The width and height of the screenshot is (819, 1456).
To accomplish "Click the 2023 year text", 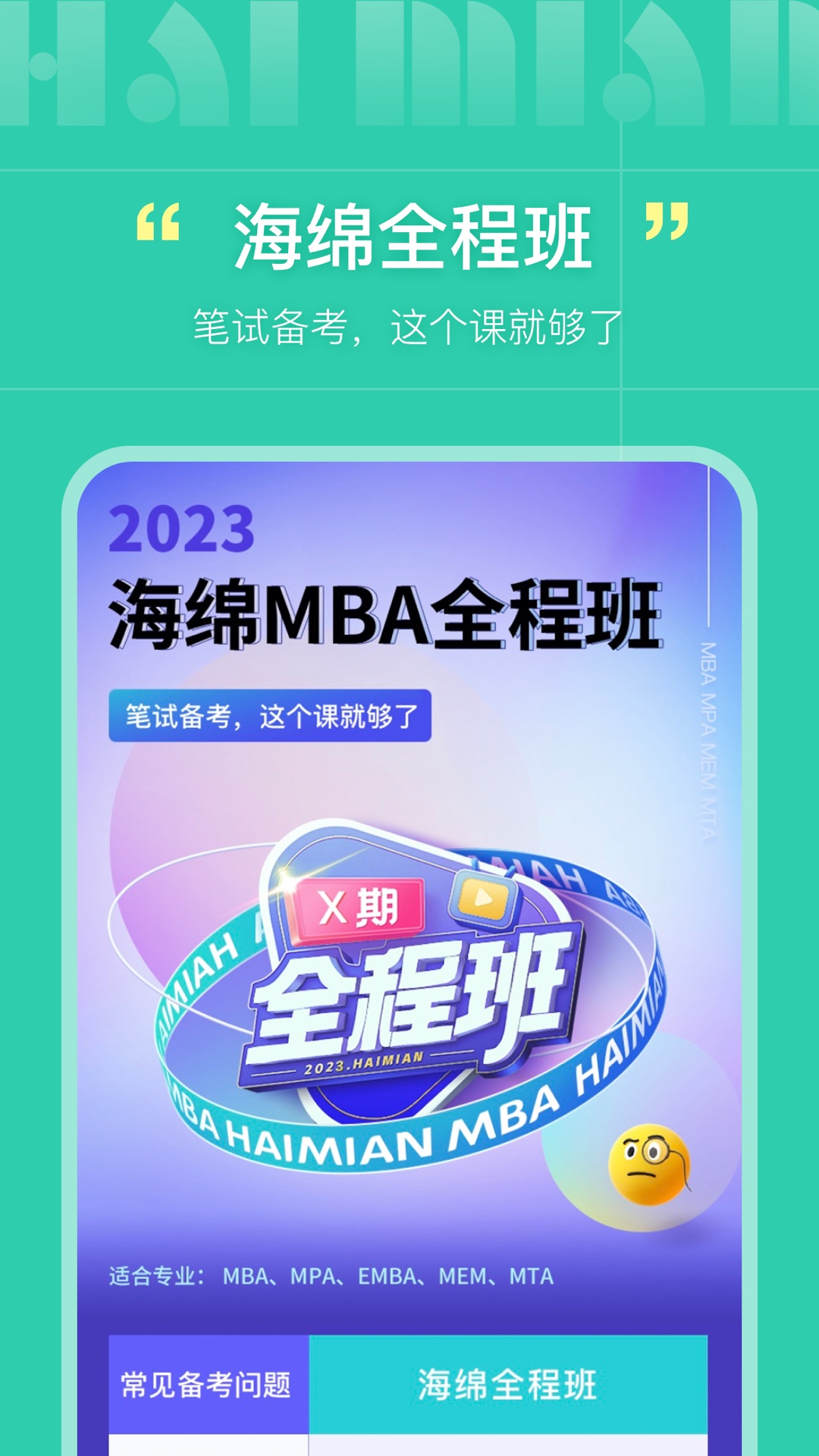I will pyautogui.click(x=186, y=531).
